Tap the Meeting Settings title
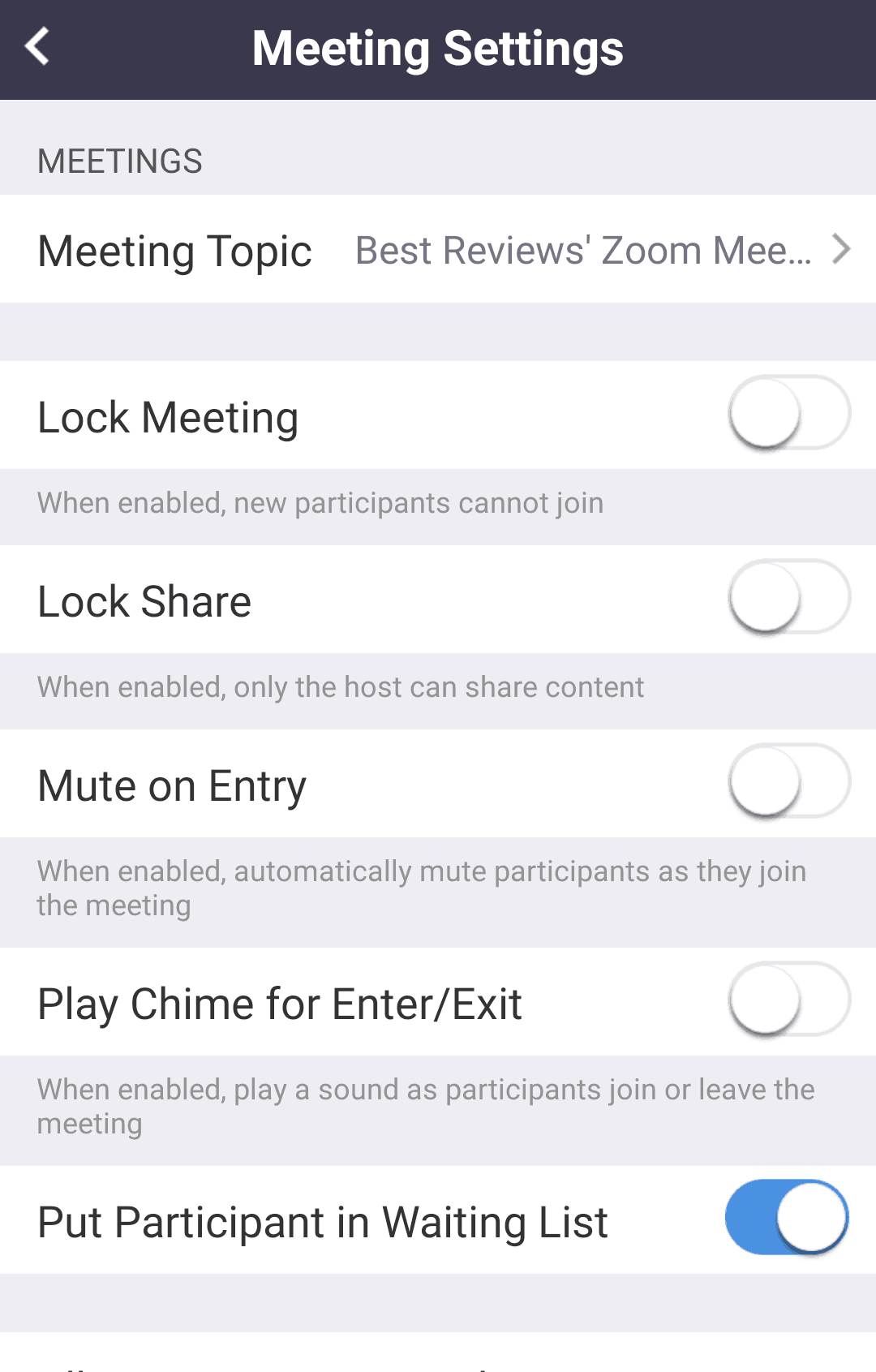 (x=438, y=48)
